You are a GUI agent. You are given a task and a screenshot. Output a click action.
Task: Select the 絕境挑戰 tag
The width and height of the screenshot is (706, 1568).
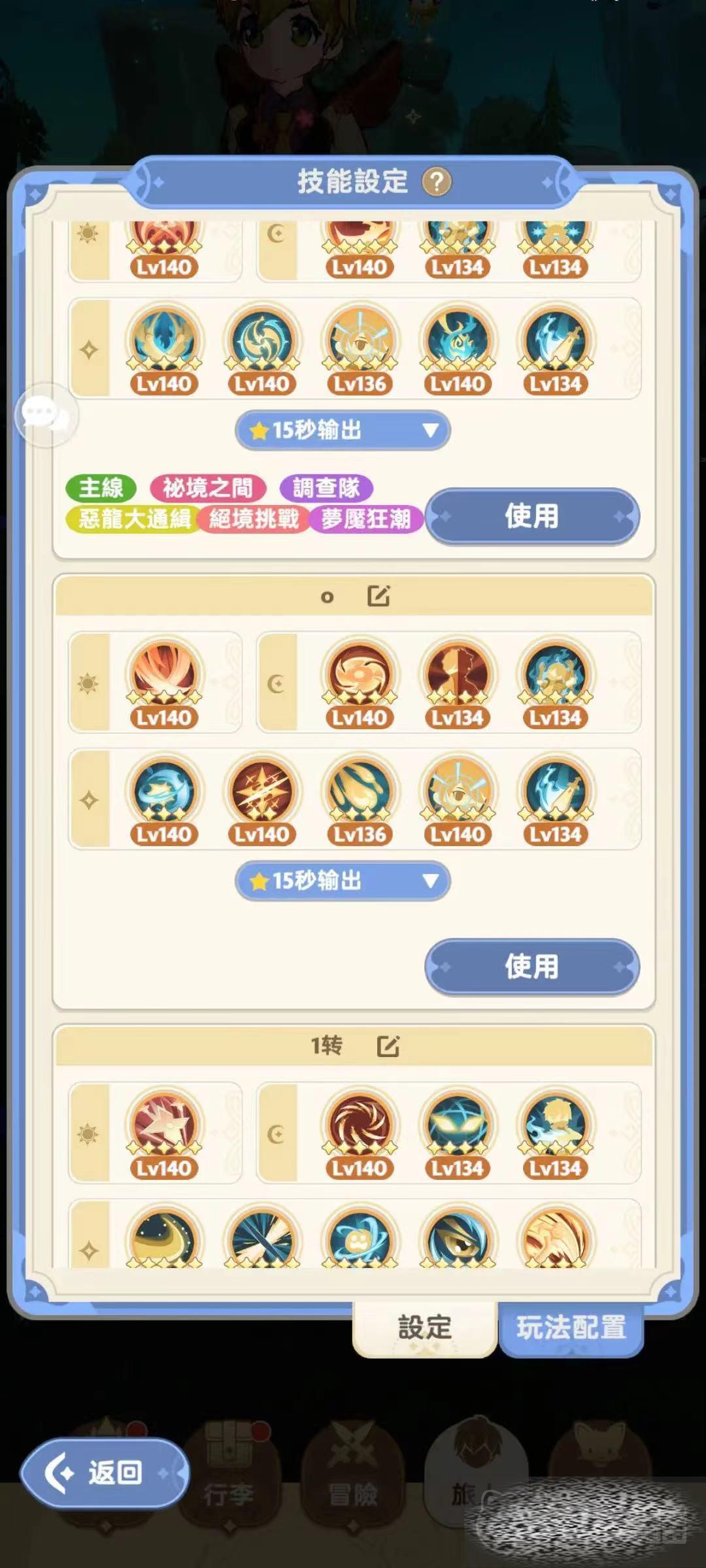(x=254, y=519)
